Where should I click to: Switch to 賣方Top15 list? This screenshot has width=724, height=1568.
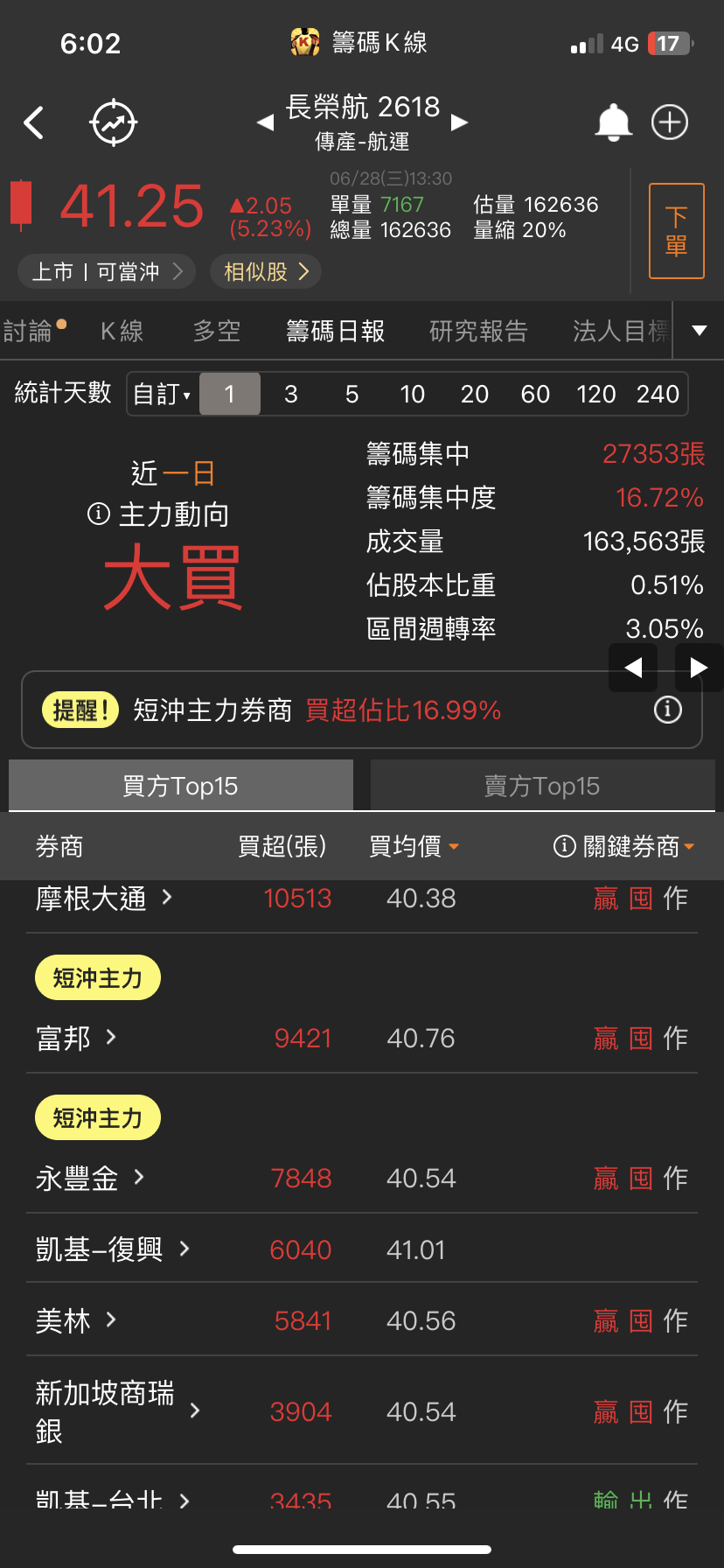coord(542,786)
